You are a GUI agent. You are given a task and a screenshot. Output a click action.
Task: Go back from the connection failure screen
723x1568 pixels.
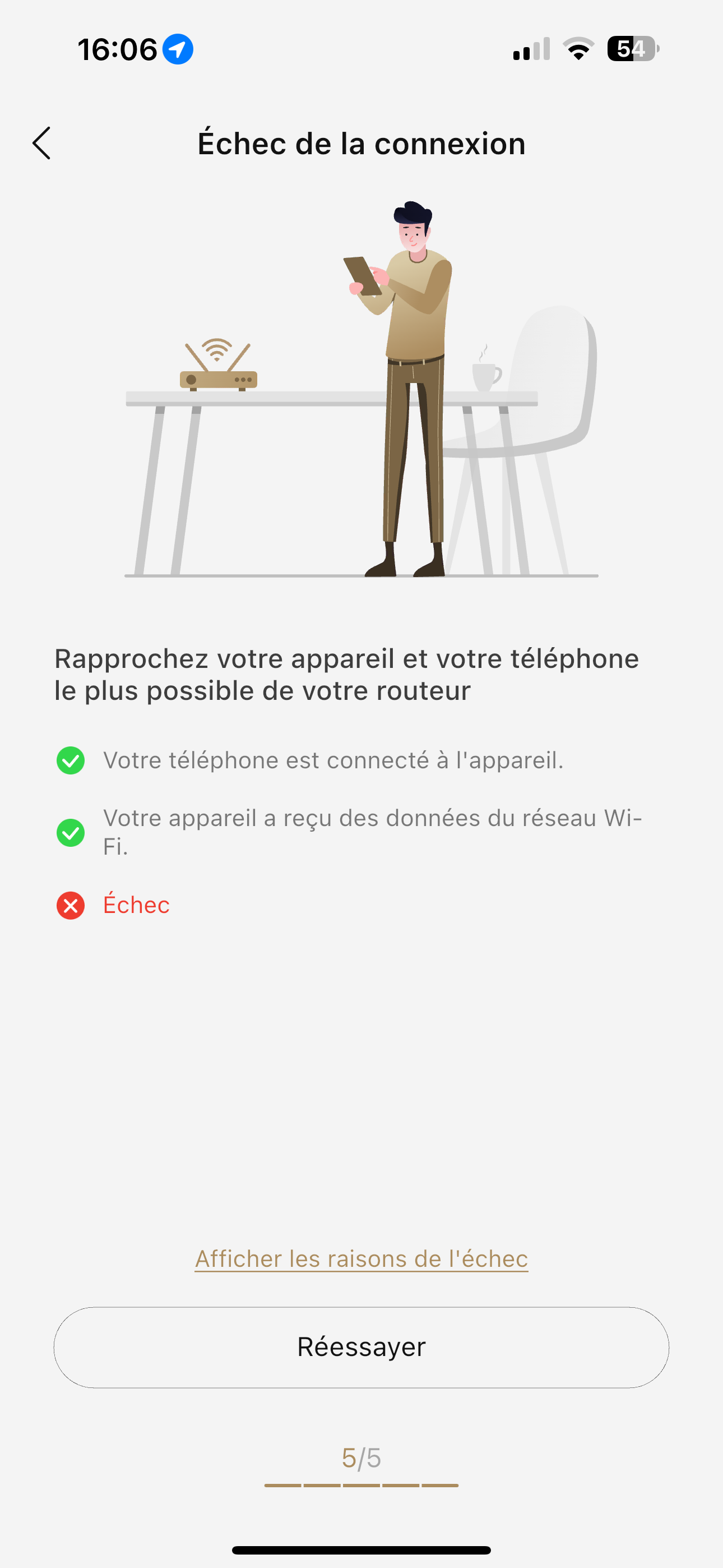coord(41,144)
